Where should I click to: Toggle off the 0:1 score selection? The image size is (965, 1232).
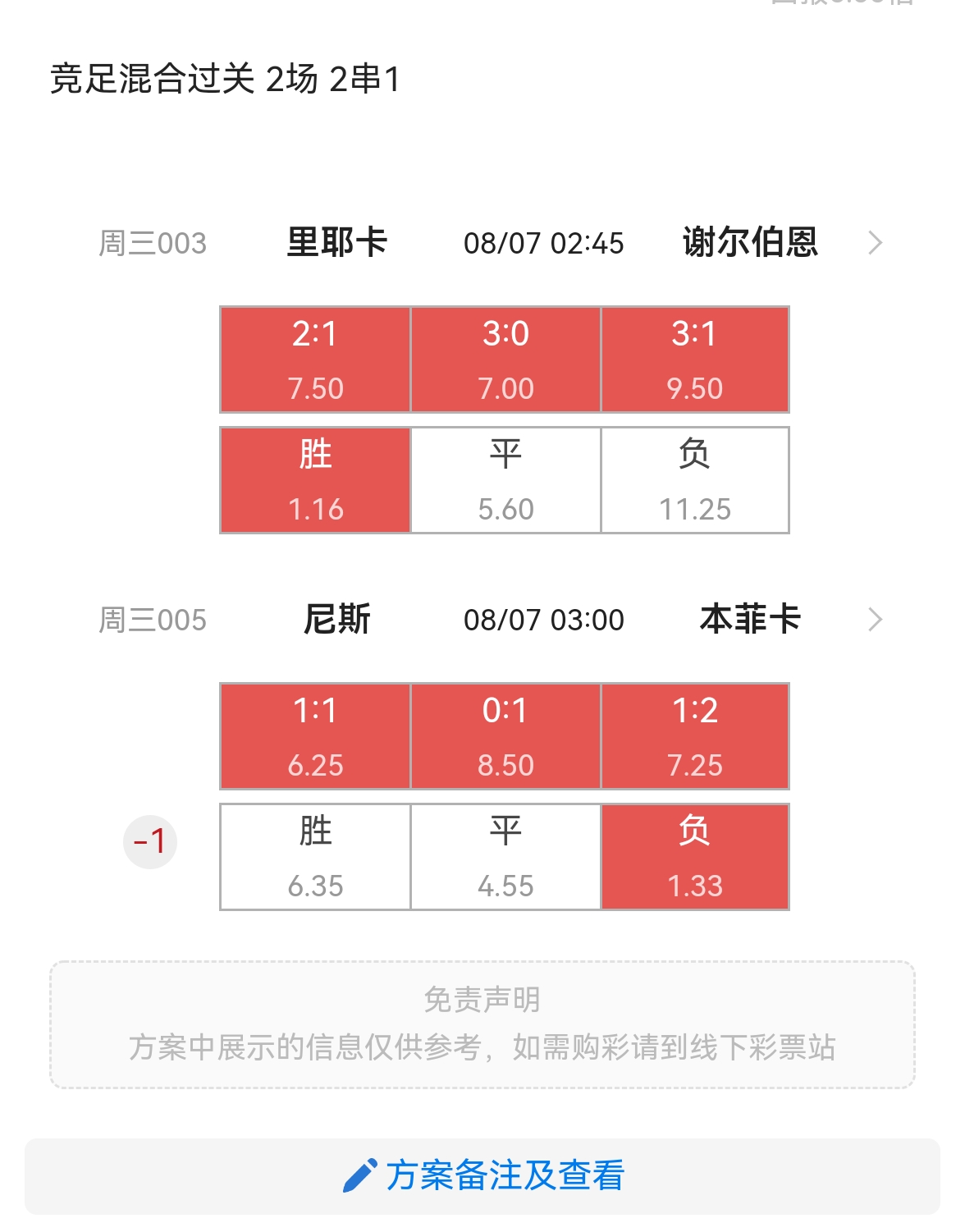pos(505,735)
